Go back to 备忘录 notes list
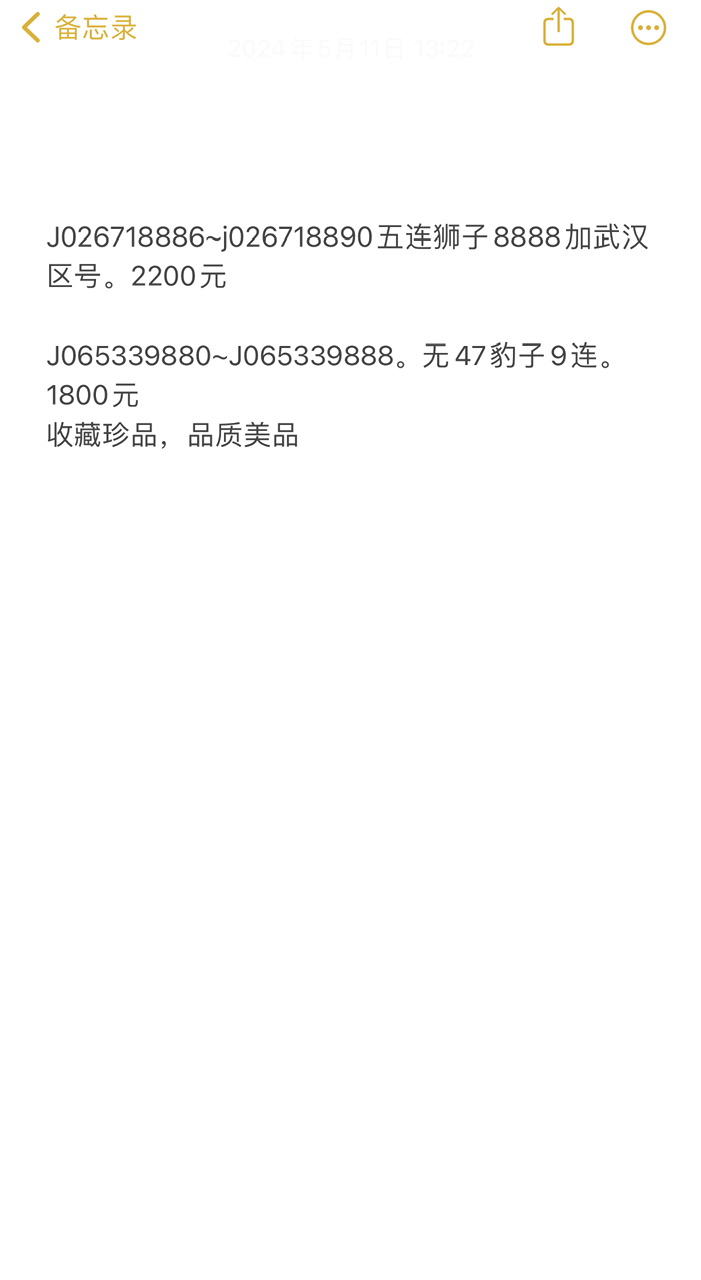 tap(78, 28)
